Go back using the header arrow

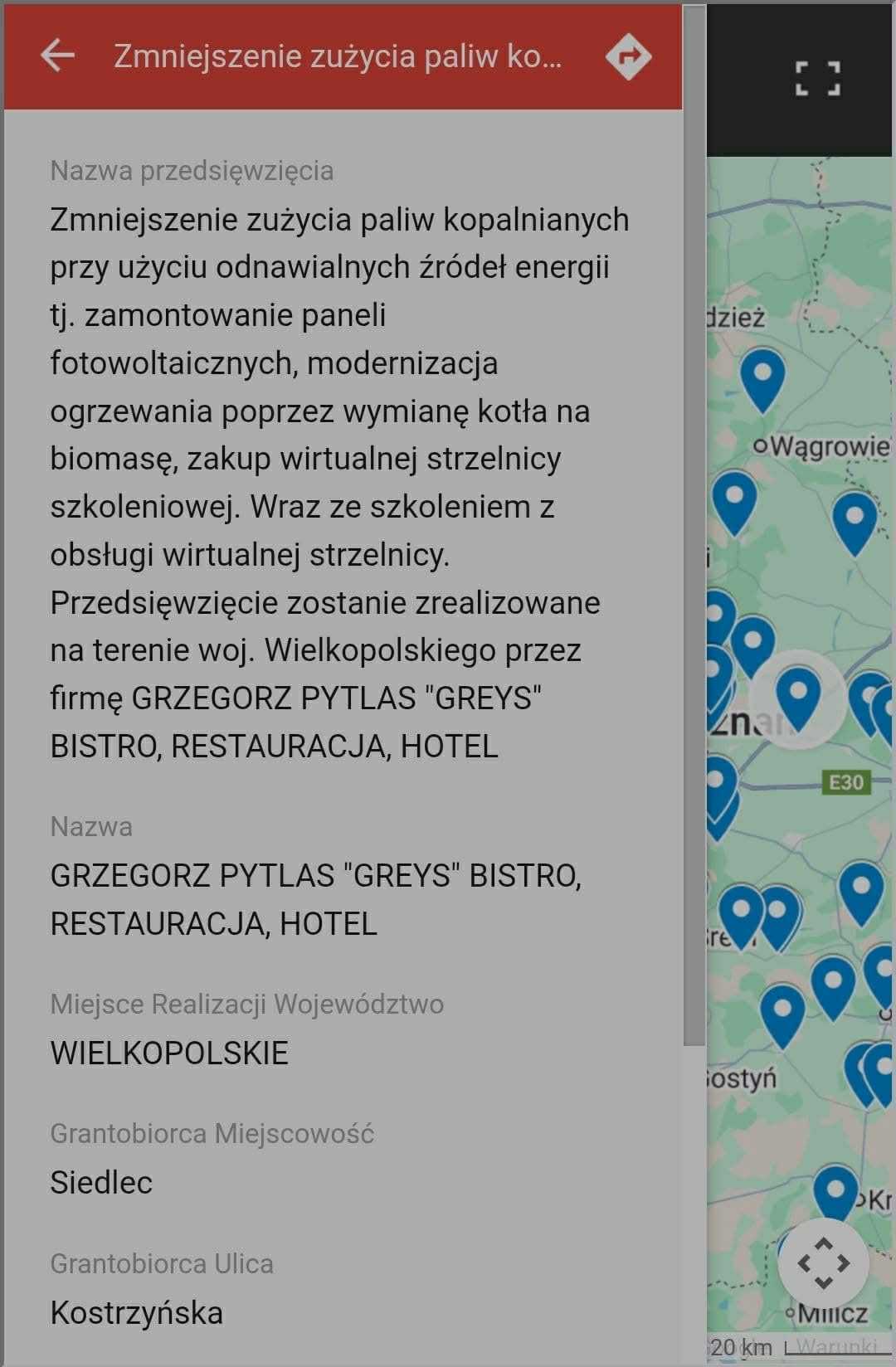click(x=57, y=56)
